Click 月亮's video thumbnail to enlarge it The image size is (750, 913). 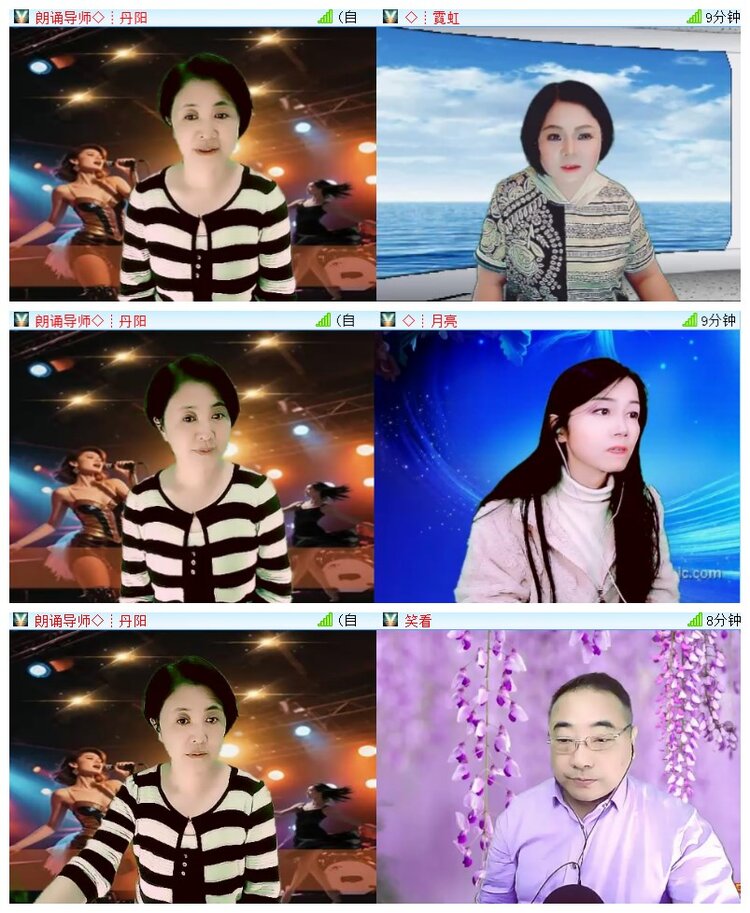tap(562, 465)
